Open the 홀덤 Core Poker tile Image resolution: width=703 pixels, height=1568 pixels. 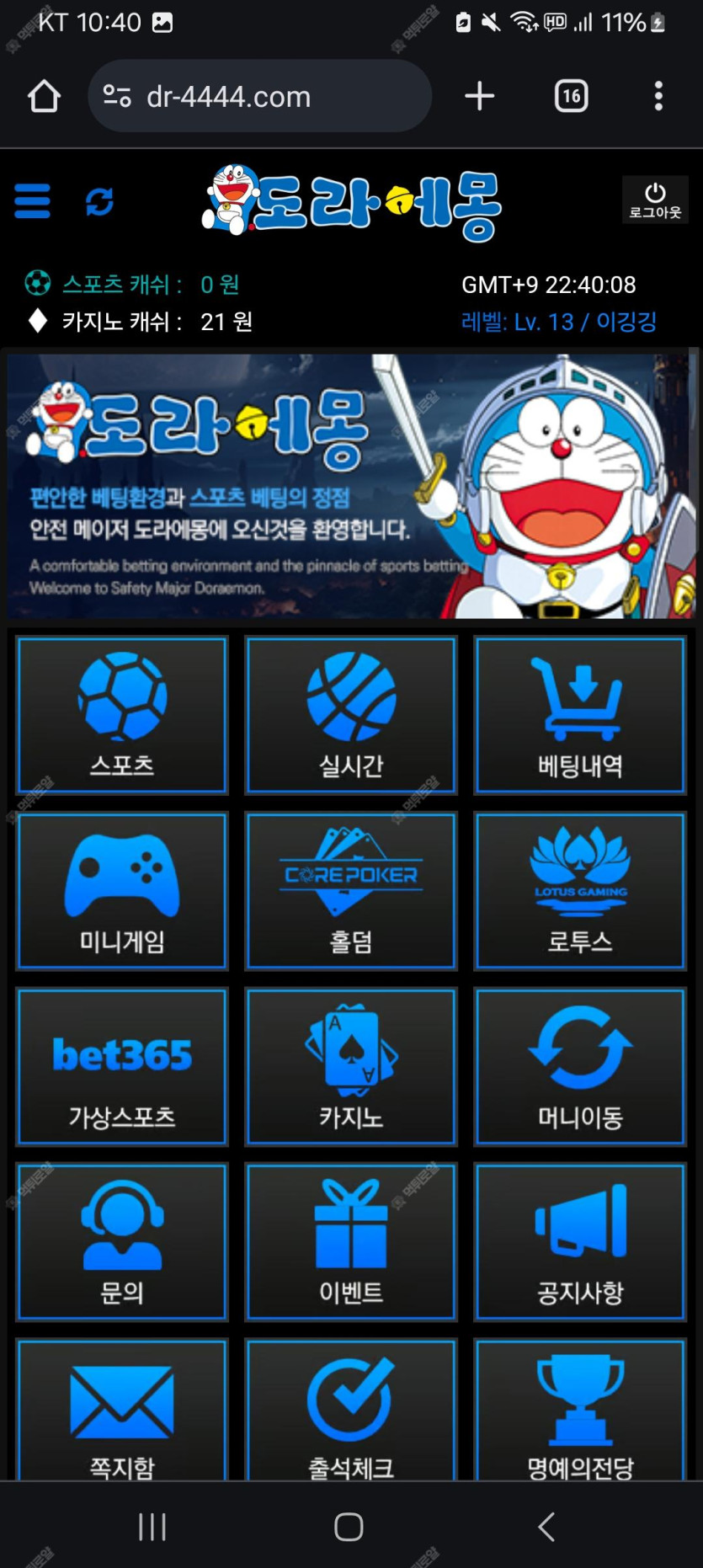click(351, 891)
